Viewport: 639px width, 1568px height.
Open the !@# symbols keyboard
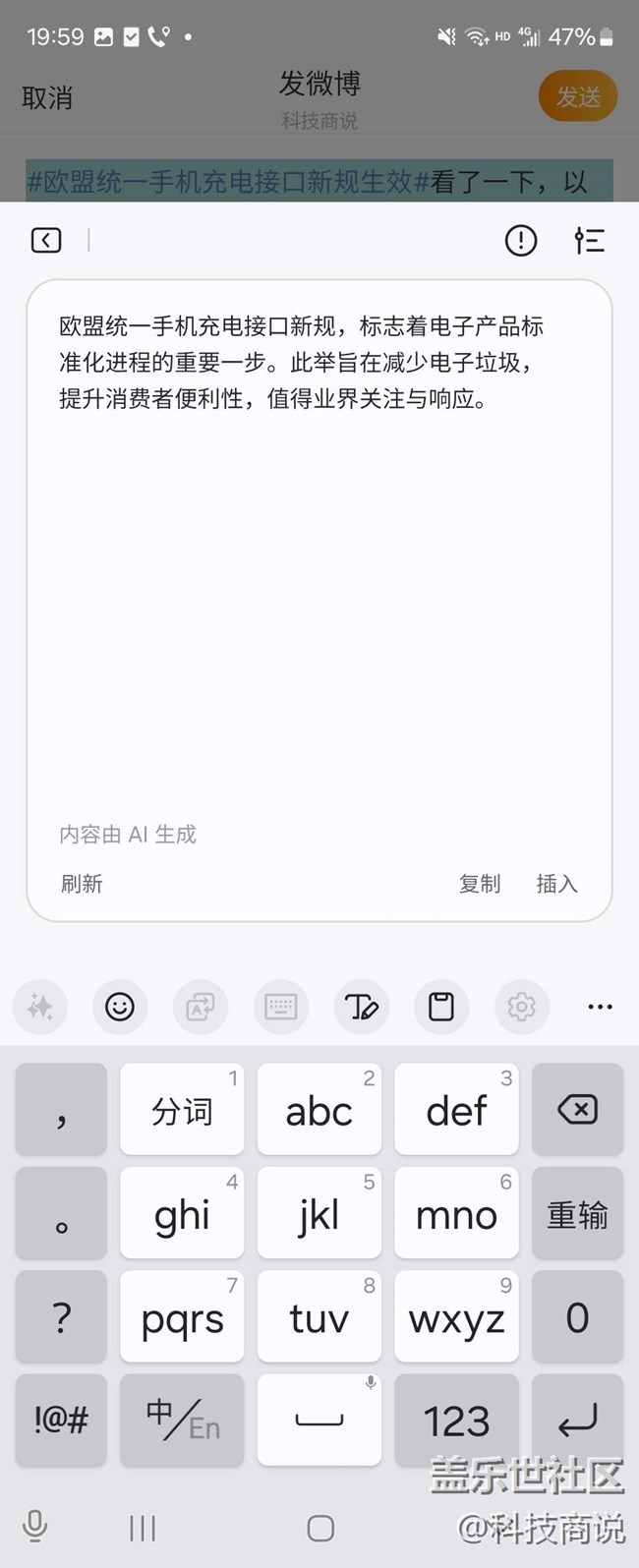(61, 1421)
